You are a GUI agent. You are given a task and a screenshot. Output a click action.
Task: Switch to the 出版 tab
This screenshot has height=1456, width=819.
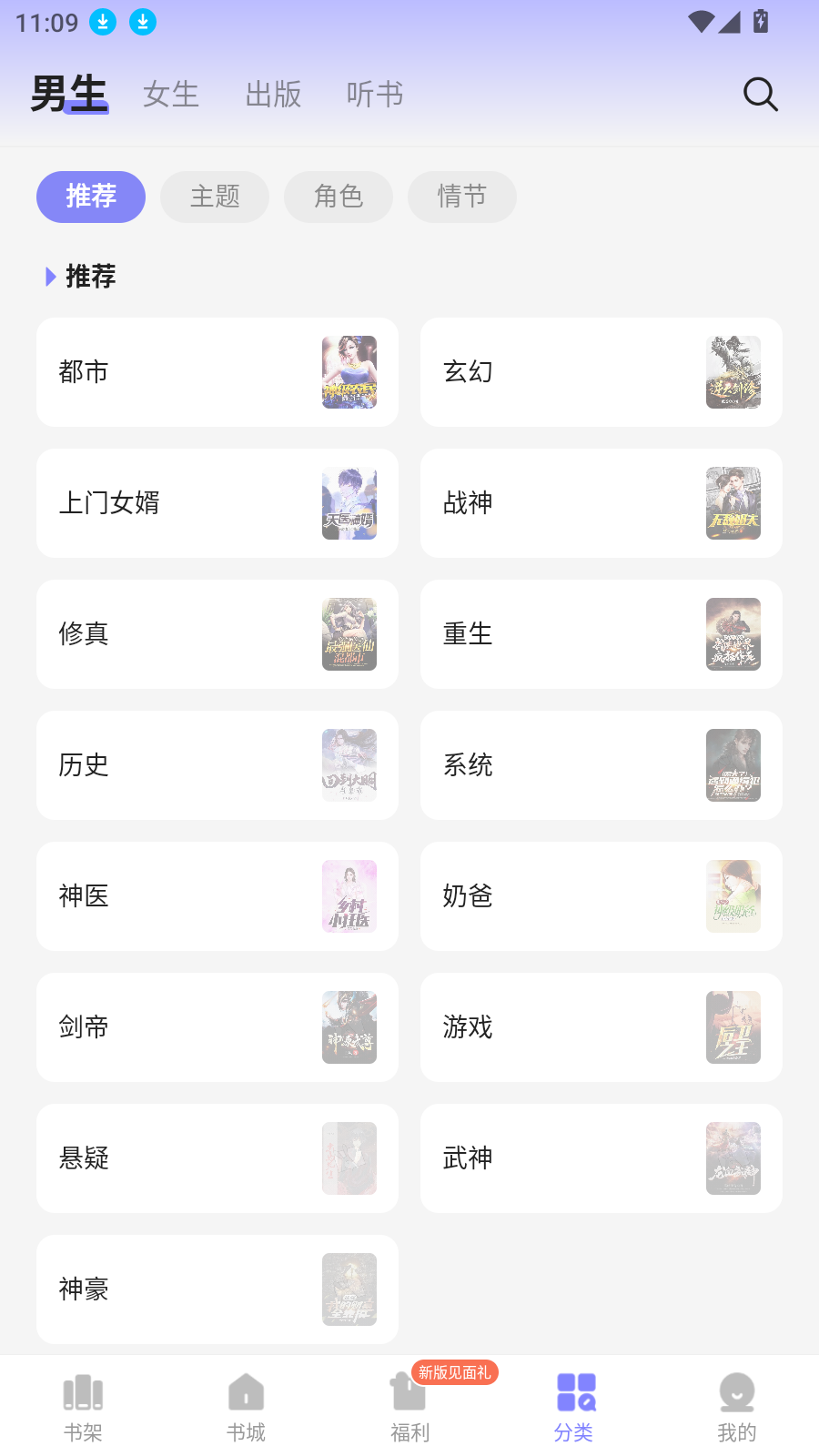(273, 94)
